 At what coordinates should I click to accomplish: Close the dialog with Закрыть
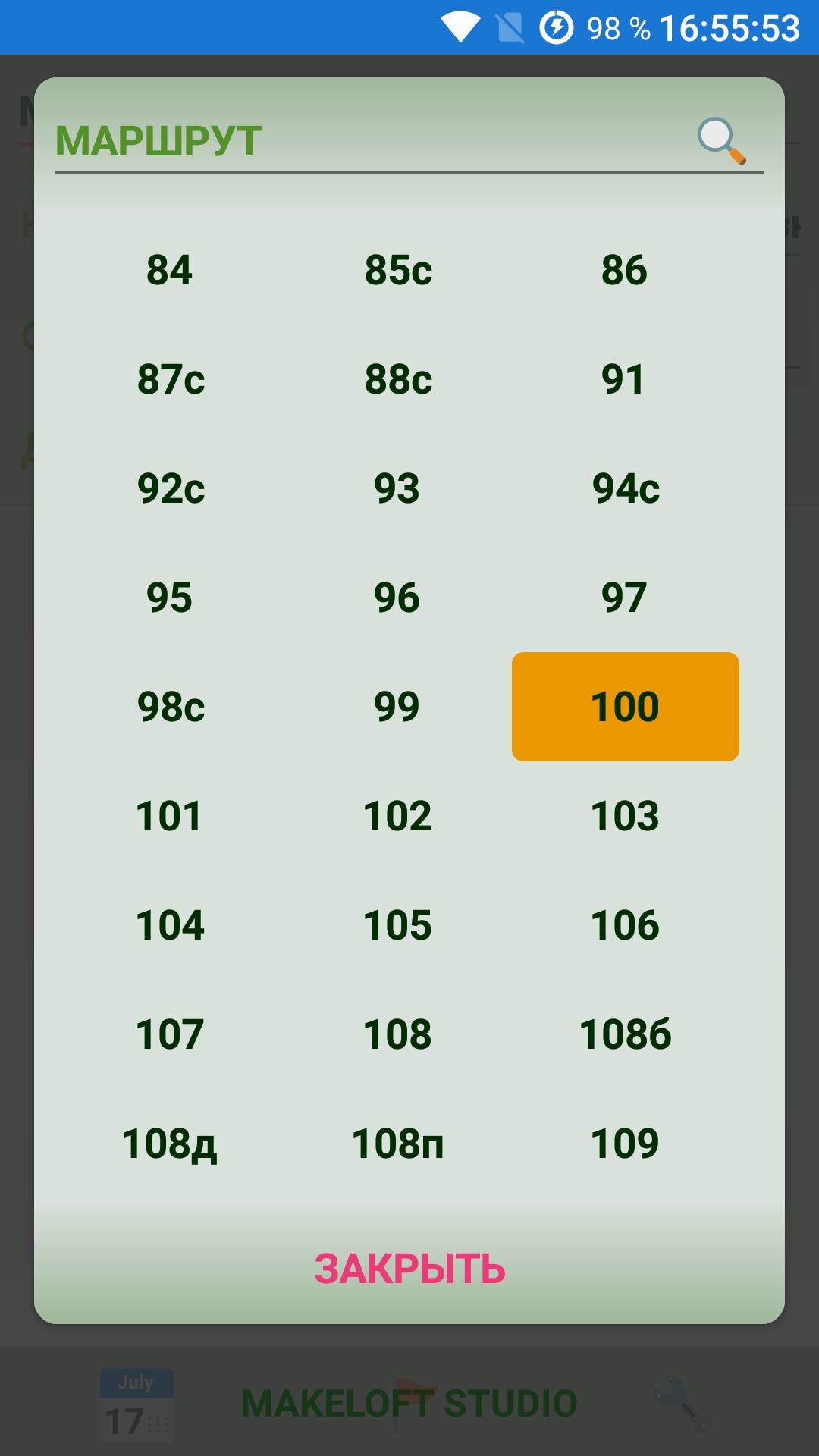pos(409,1269)
